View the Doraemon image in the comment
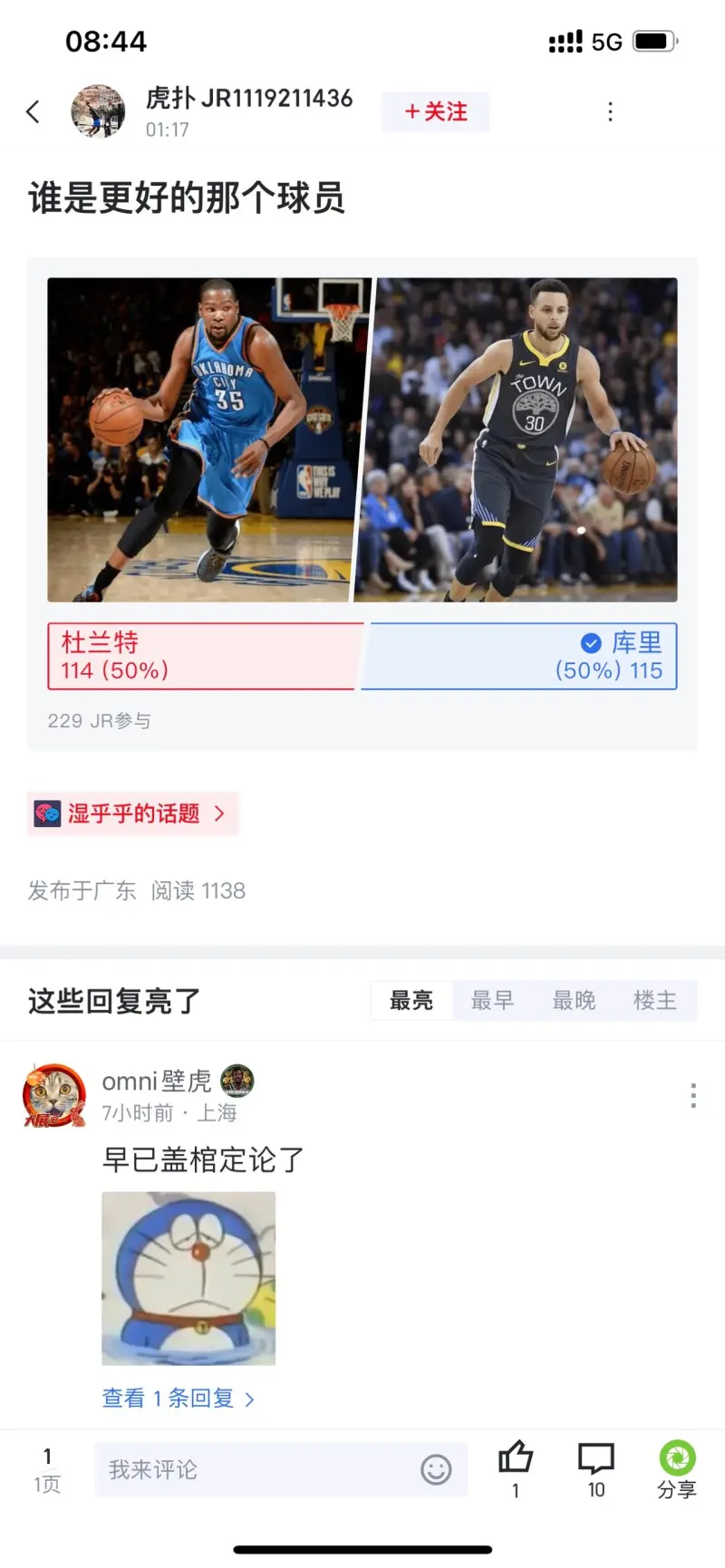 188,1278
